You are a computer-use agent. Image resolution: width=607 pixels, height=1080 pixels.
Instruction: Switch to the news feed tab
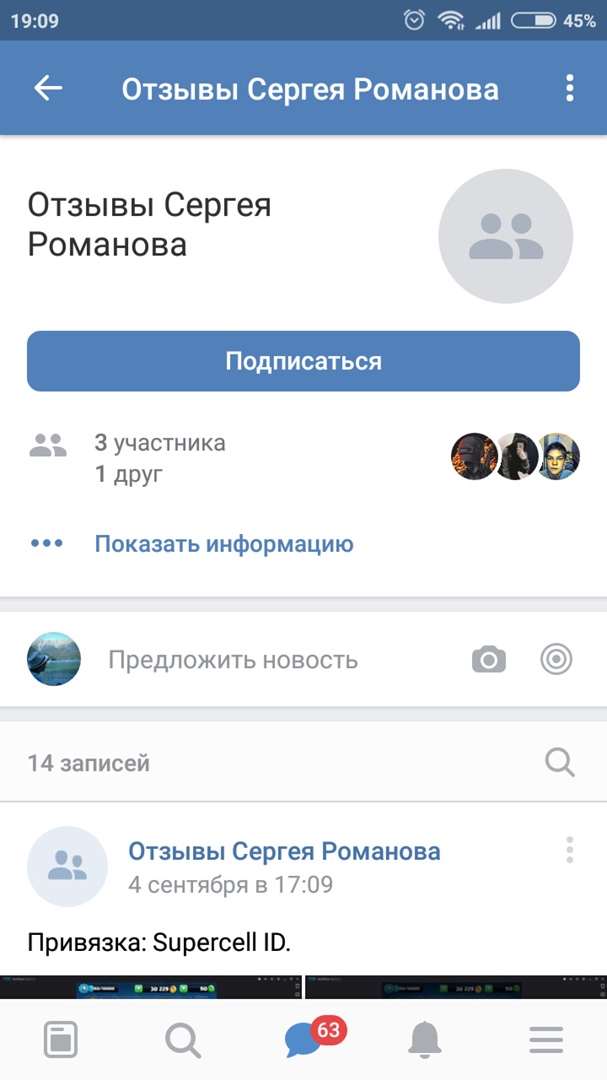tap(60, 1041)
